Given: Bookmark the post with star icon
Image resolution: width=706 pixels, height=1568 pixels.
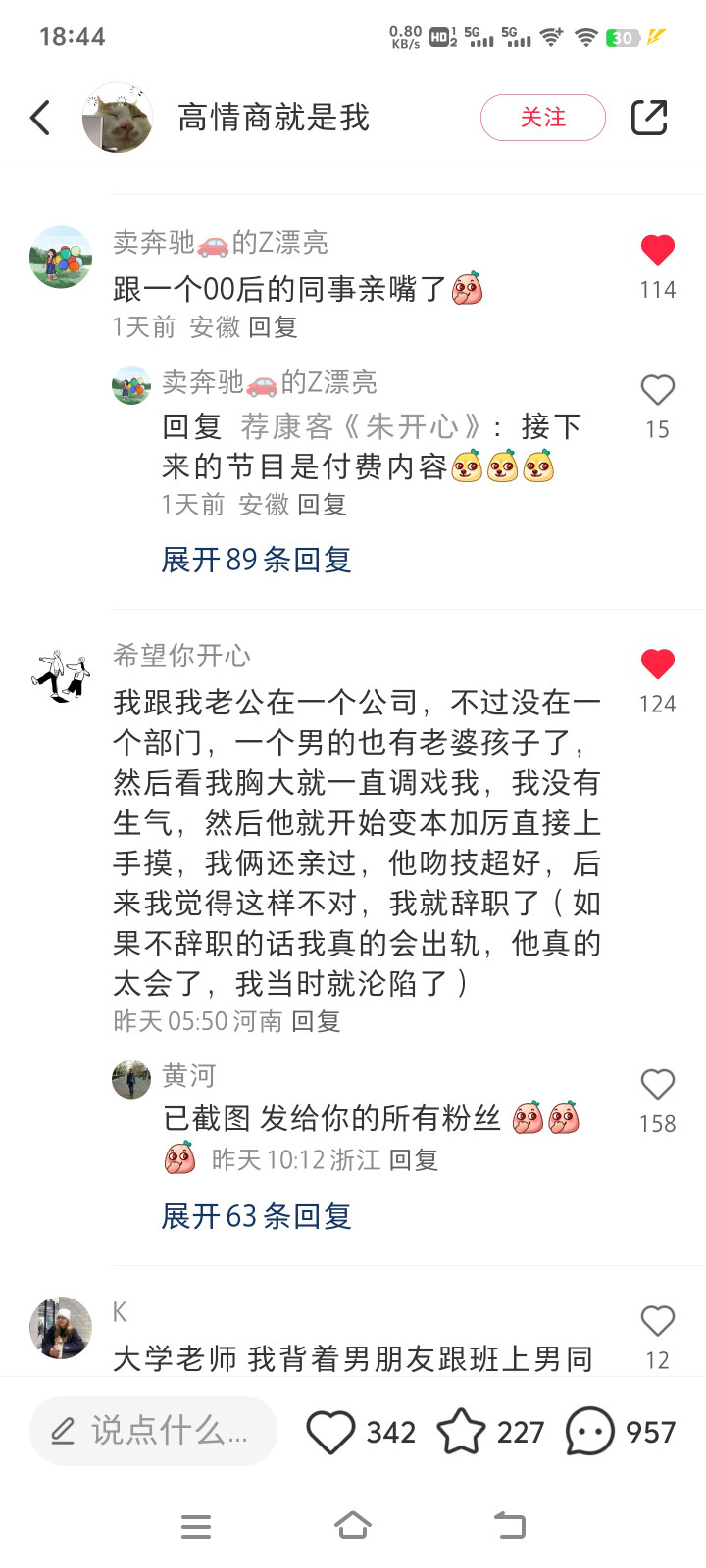Looking at the screenshot, I should [461, 1432].
